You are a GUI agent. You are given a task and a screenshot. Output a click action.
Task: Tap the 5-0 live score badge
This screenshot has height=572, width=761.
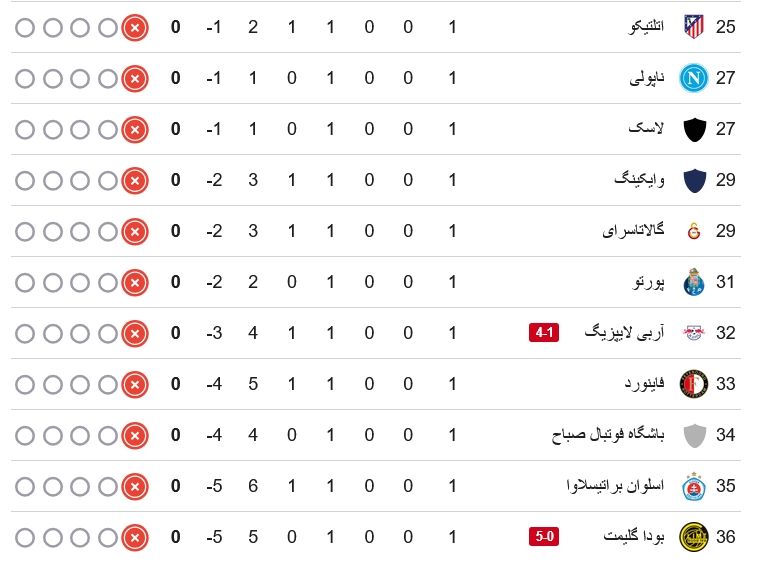pyautogui.click(x=544, y=537)
